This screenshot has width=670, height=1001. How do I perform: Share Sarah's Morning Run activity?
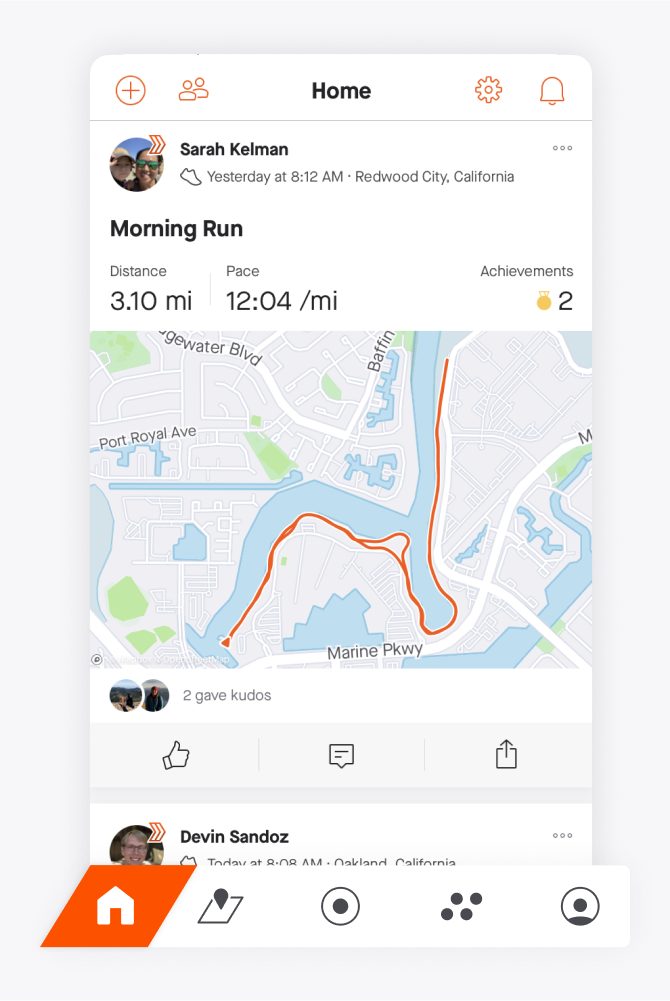[507, 755]
